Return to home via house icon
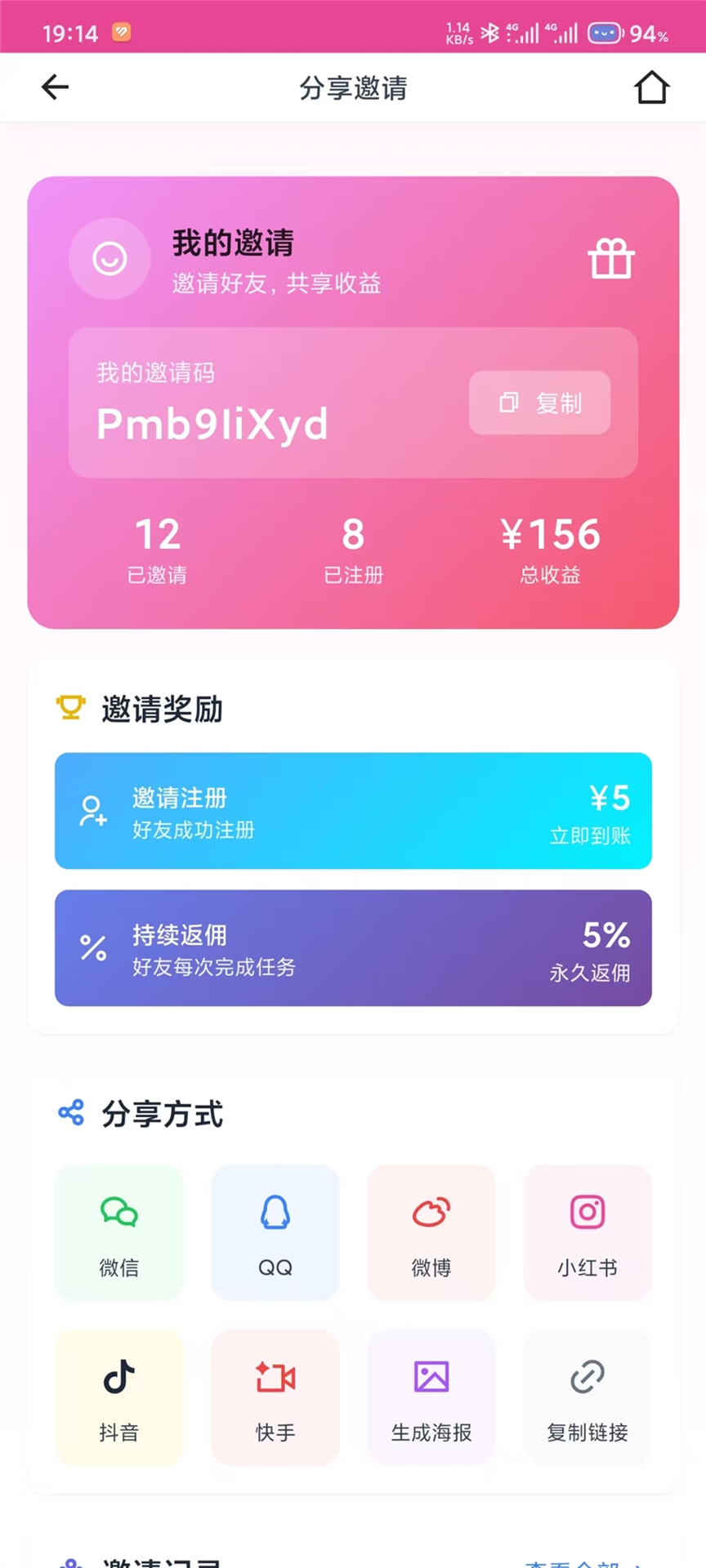The width and height of the screenshot is (706, 1568). click(651, 87)
